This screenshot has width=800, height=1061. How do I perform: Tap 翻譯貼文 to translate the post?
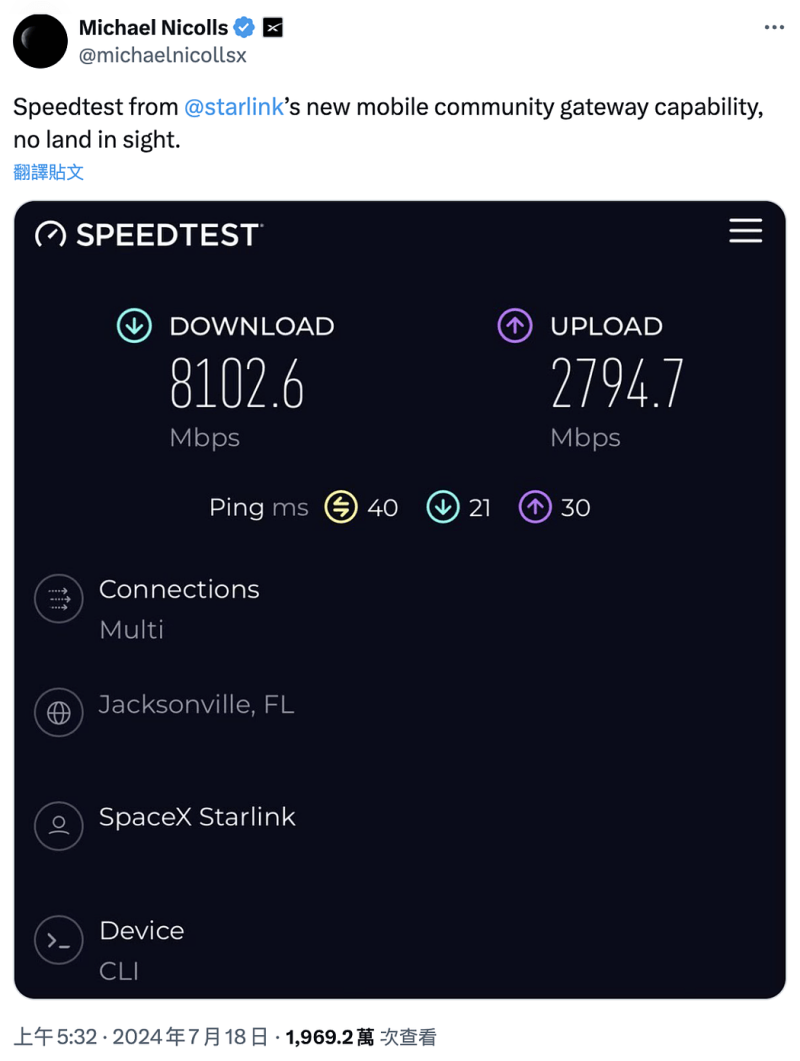tap(48, 172)
